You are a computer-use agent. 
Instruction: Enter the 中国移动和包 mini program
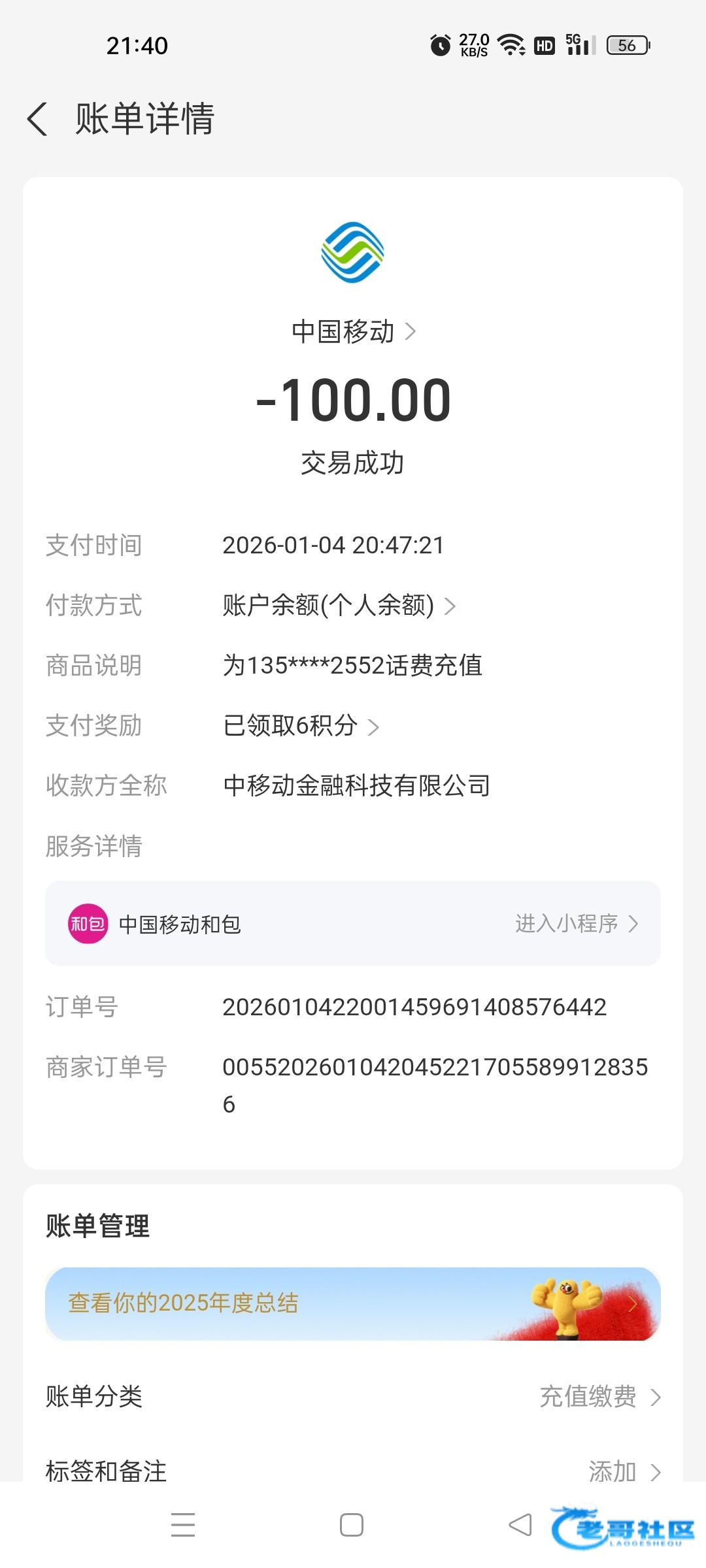tap(575, 924)
